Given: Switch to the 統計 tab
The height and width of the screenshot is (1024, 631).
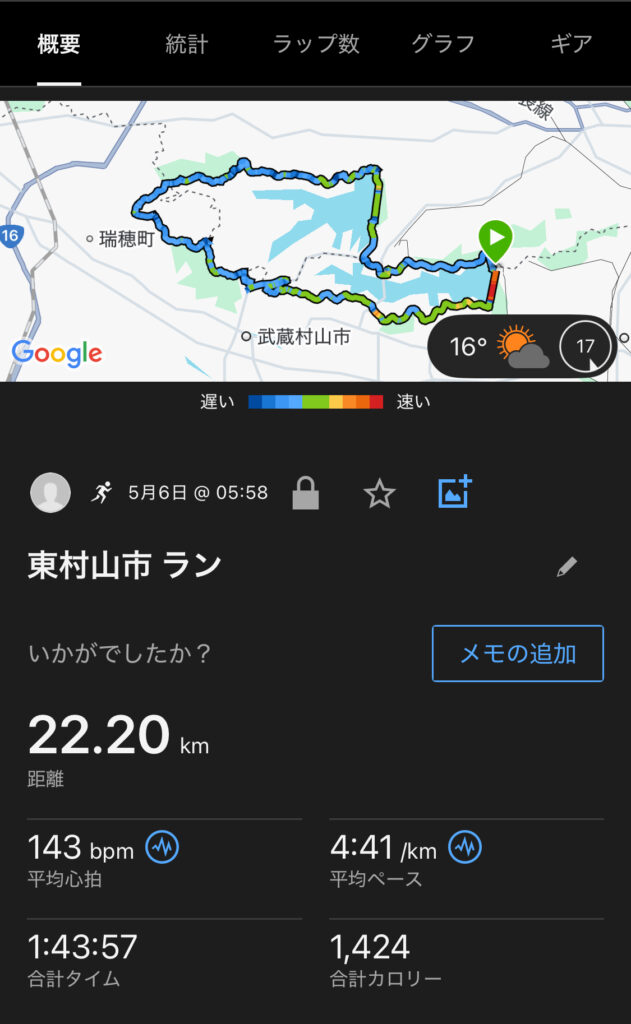Looking at the screenshot, I should [187, 44].
